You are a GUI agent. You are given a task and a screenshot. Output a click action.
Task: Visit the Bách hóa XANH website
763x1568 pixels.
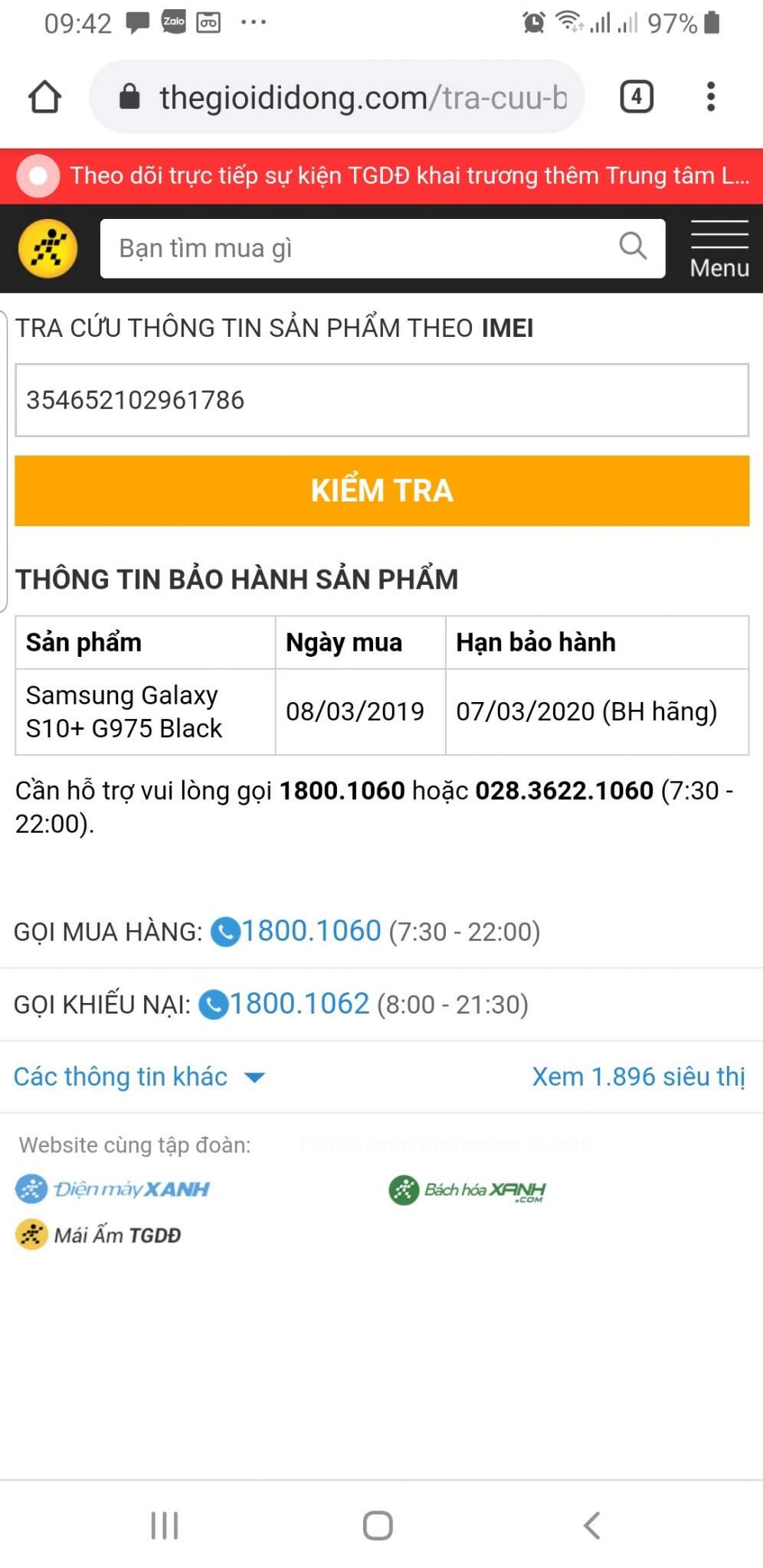467,1190
